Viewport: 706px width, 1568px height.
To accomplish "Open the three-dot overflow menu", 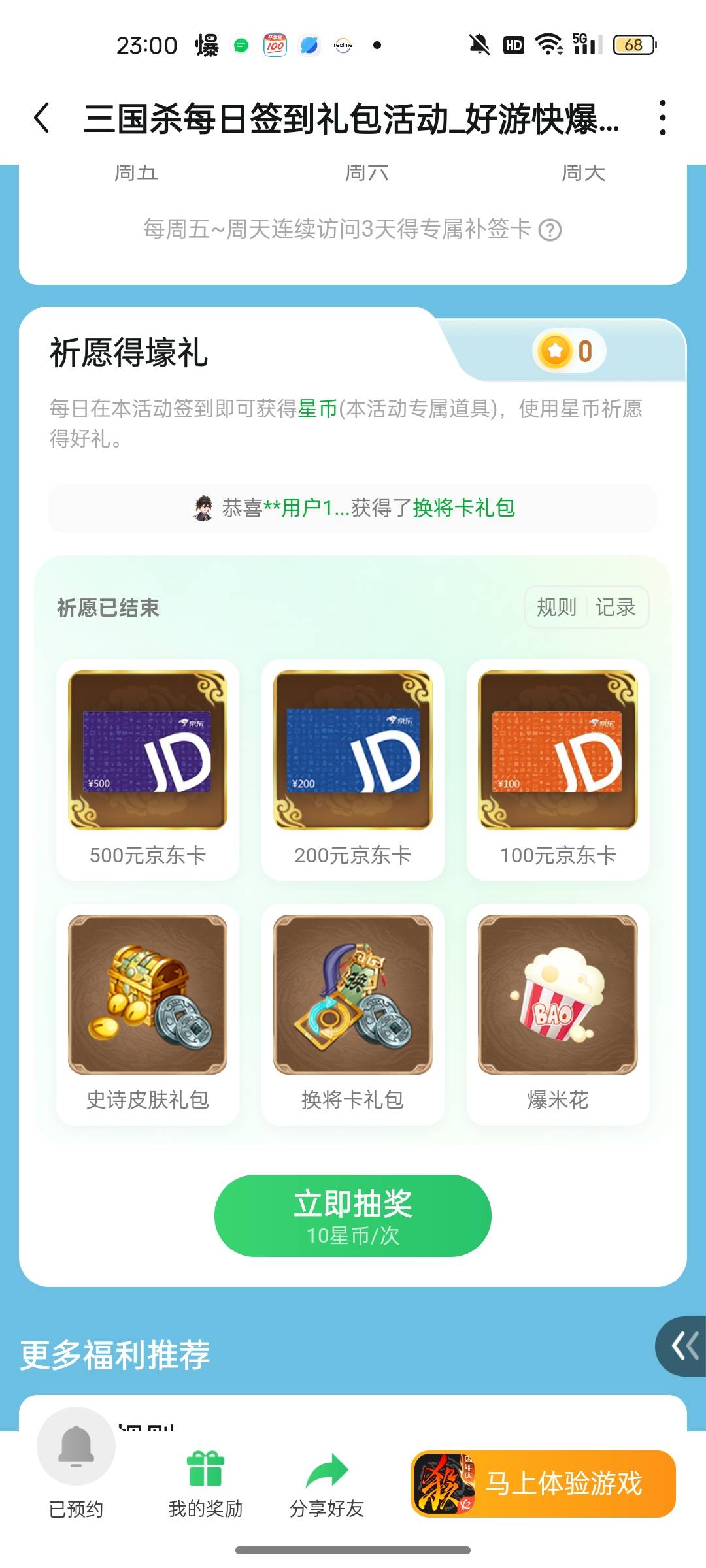I will [662, 118].
